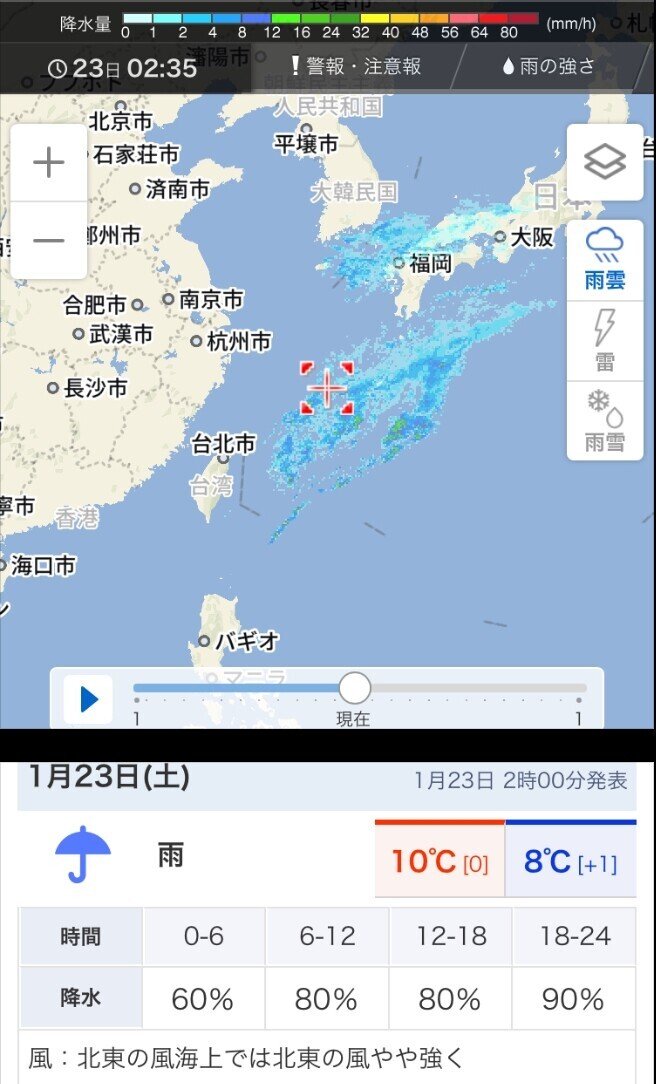Screen dimensions: 656x1084
Task: Play the radar animation
Action: click(88, 700)
